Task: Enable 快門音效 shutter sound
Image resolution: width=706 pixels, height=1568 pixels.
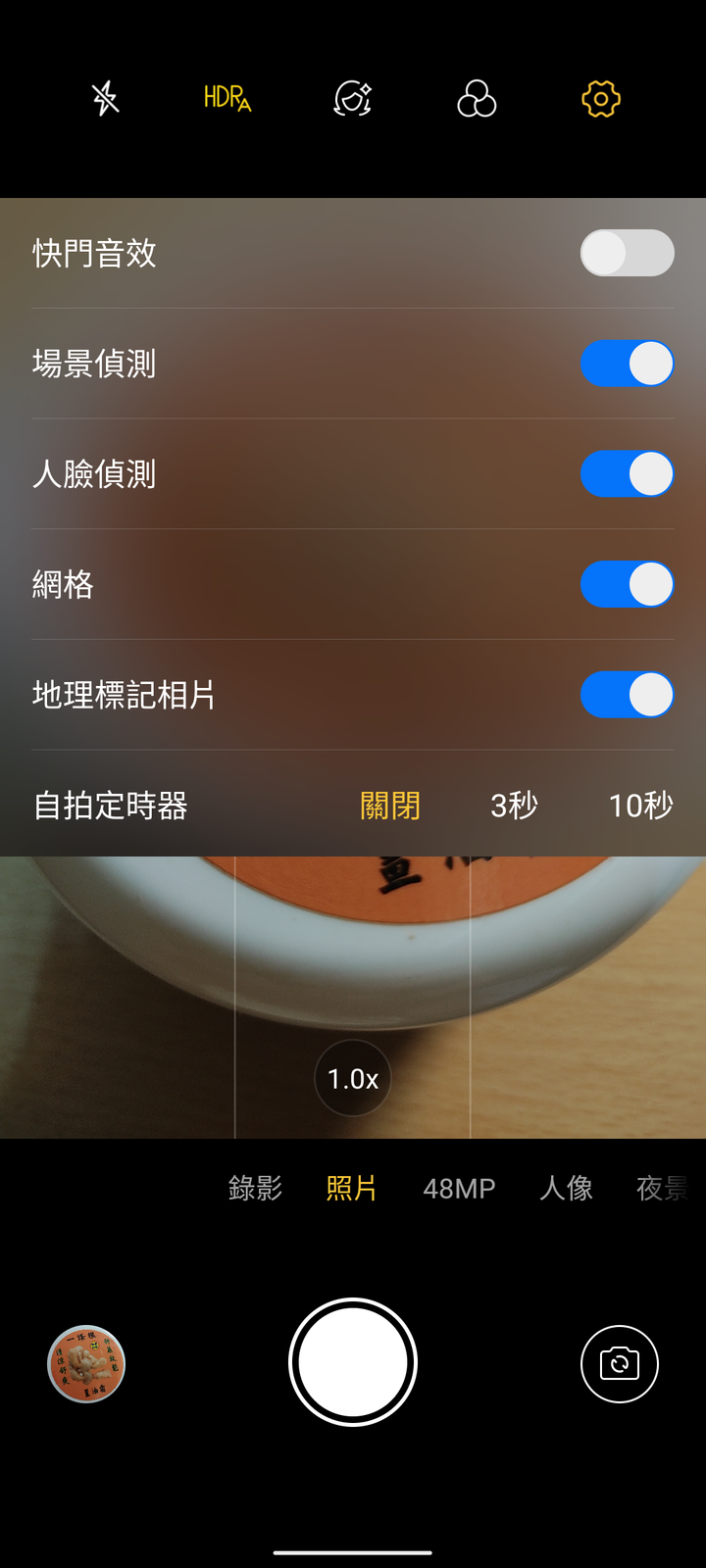Action: tap(627, 253)
